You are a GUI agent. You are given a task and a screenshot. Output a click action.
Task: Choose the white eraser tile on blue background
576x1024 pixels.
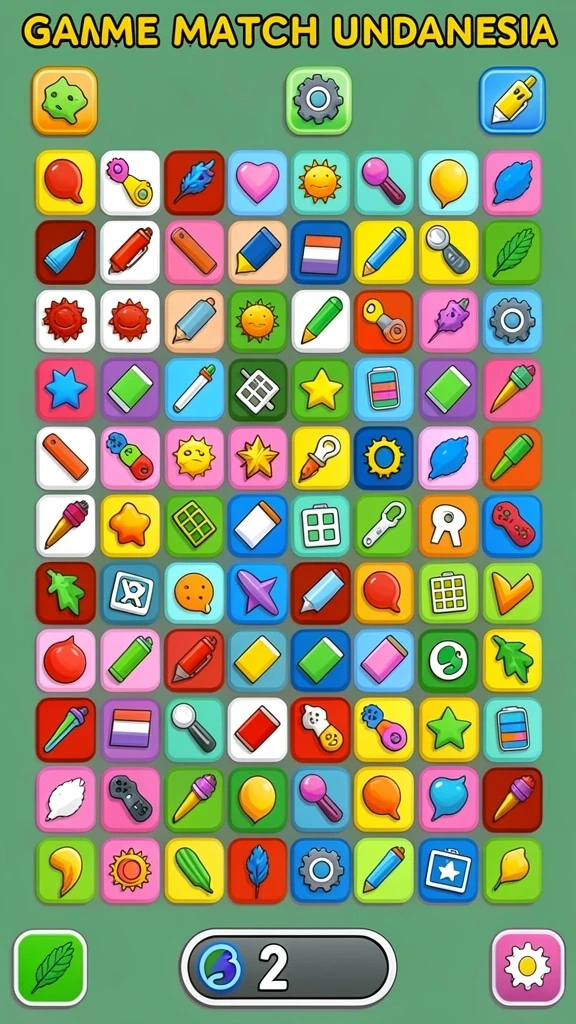click(257, 526)
